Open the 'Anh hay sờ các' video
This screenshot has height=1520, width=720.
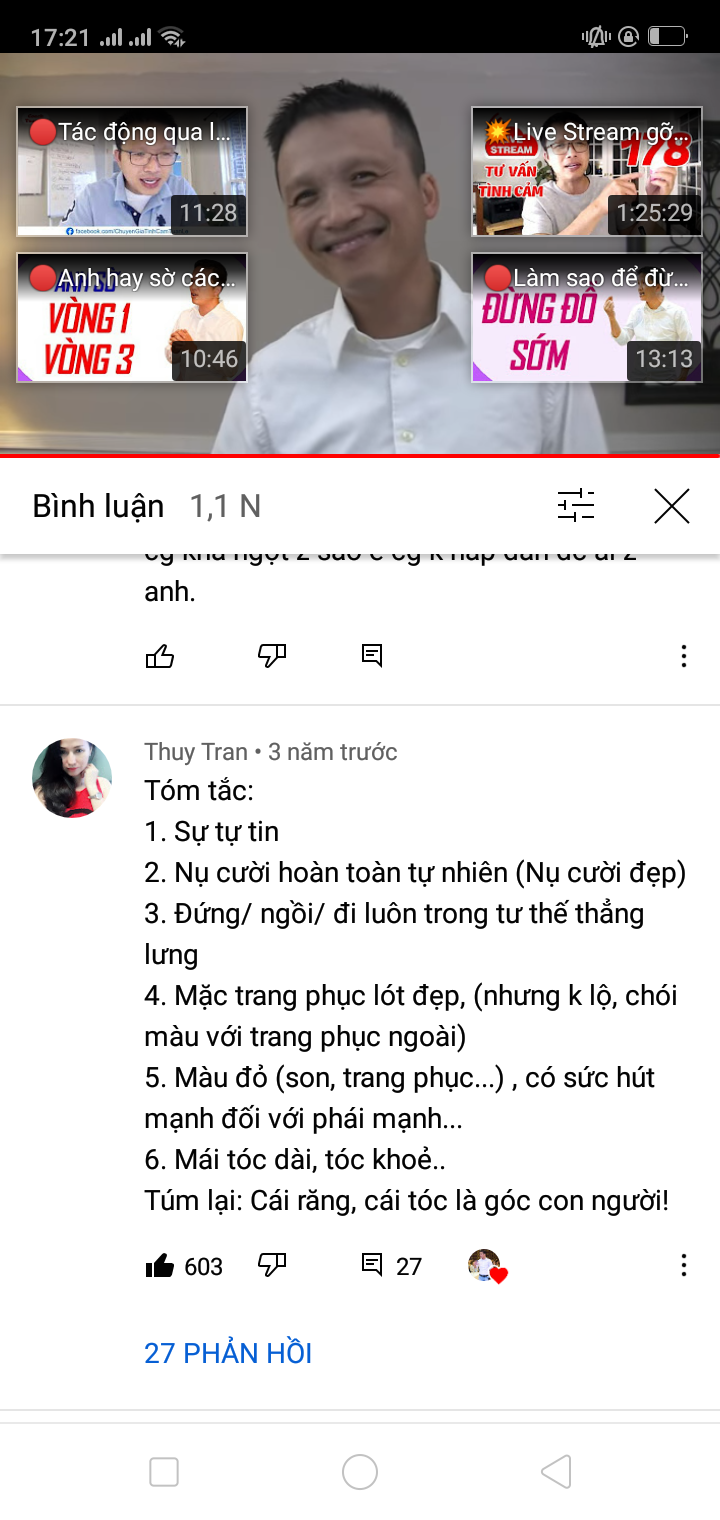point(131,317)
